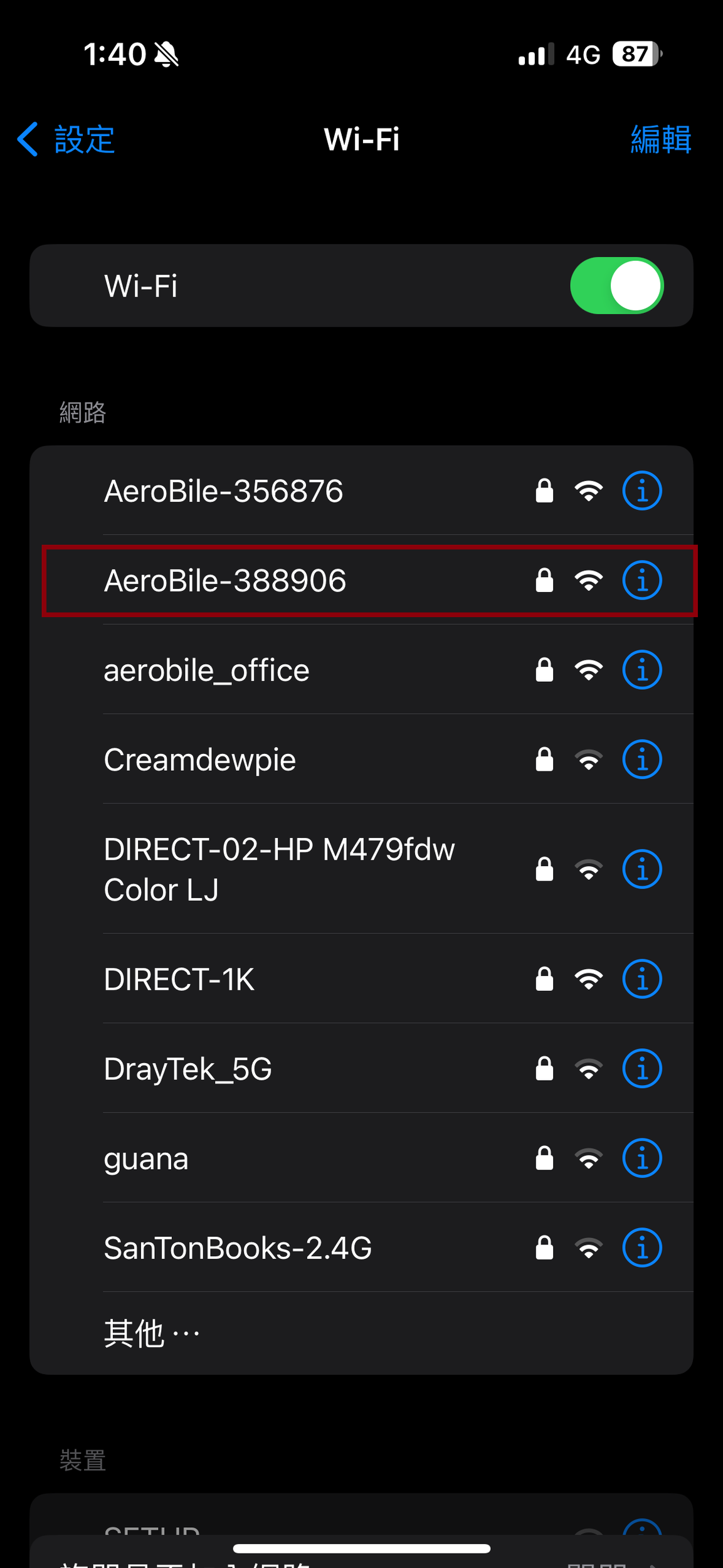Tap 編輯 to edit networks
Image resolution: width=723 pixels, height=1568 pixels.
(660, 139)
